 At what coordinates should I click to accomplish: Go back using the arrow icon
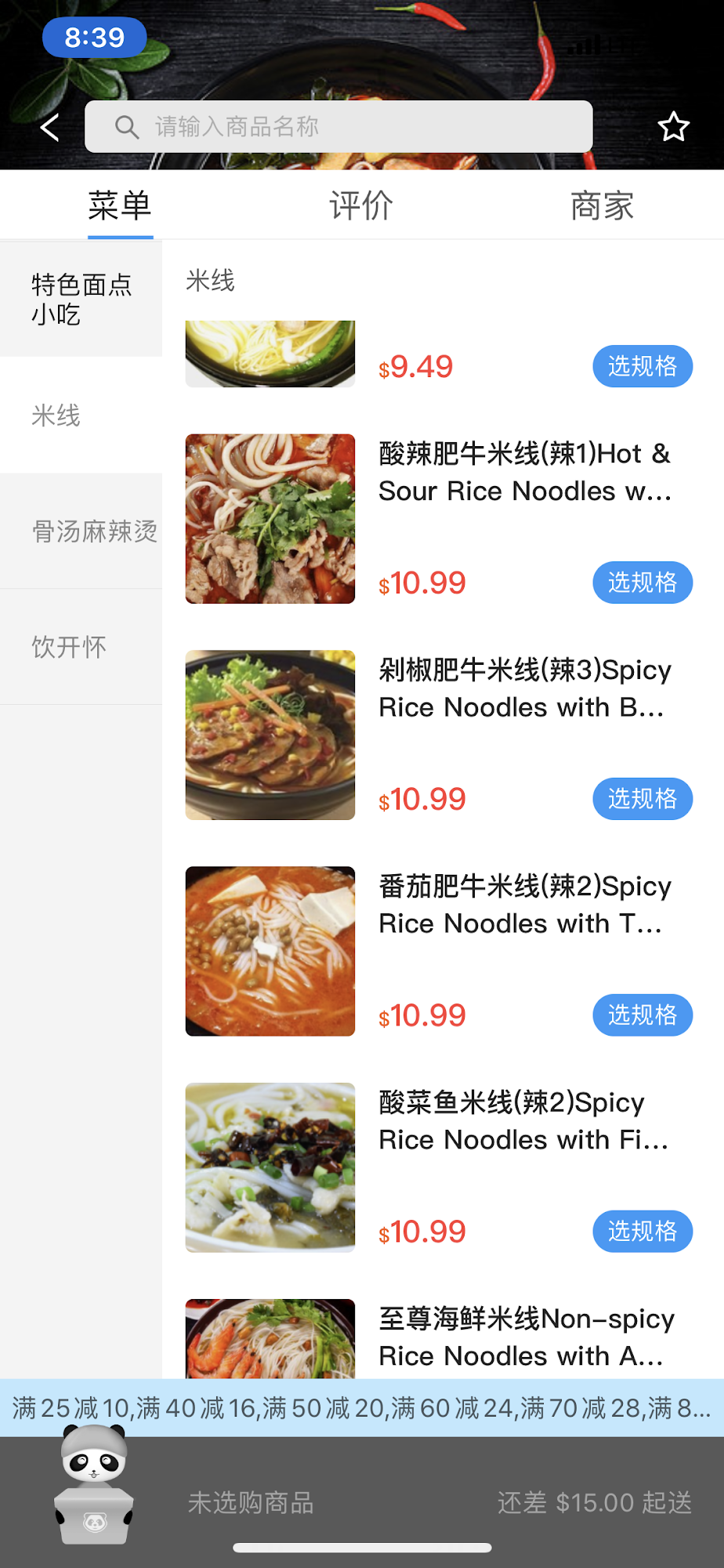click(x=50, y=127)
